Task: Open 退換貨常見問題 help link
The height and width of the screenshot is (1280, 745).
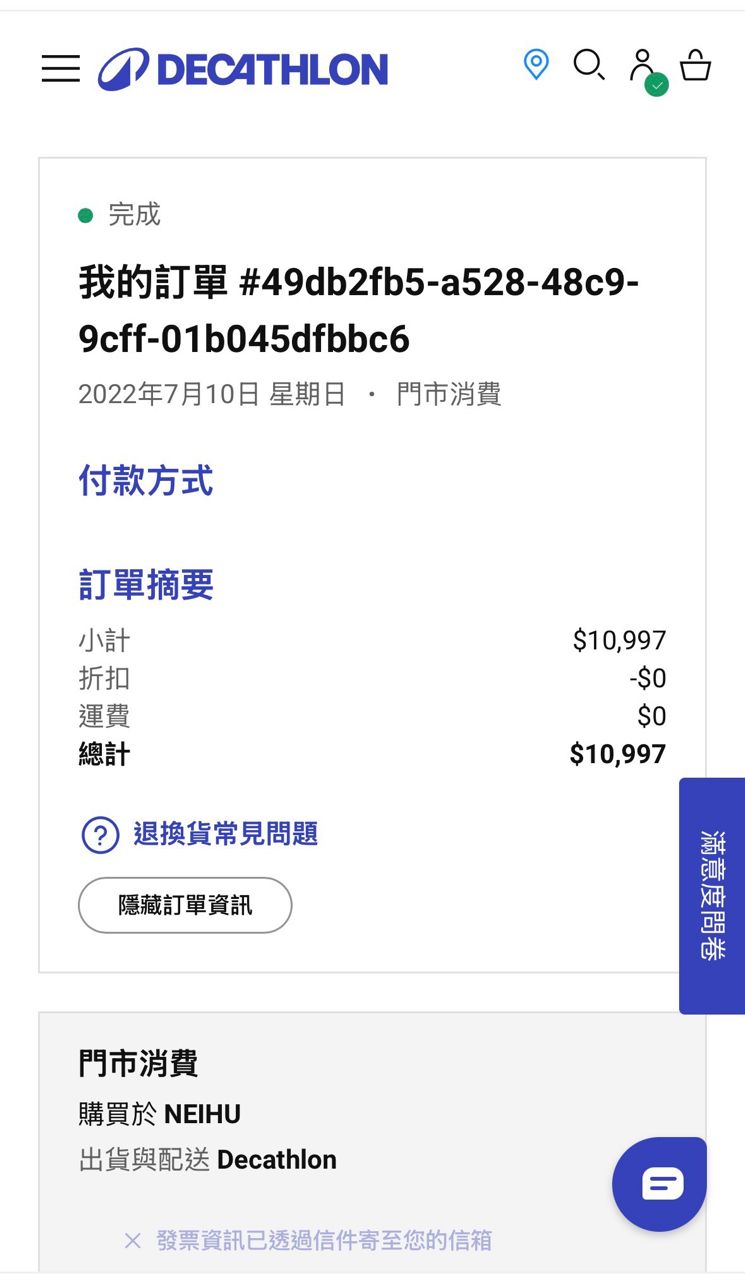Action: [224, 834]
